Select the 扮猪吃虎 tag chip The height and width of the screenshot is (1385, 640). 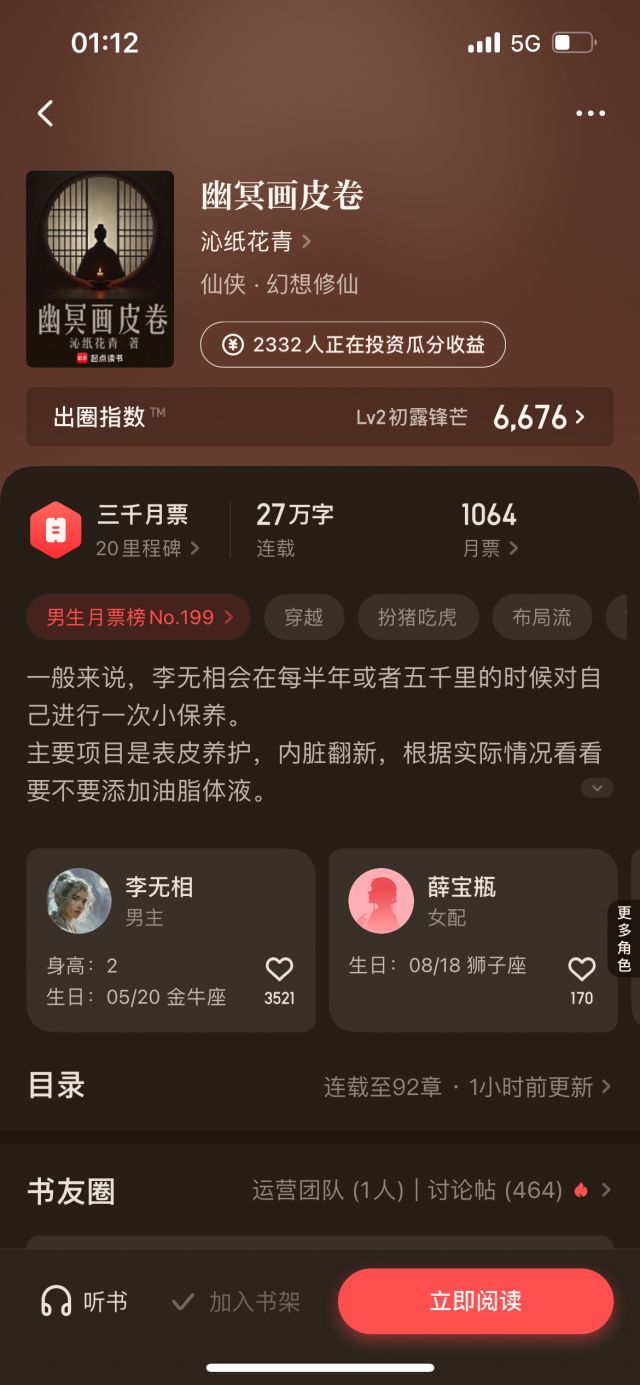418,617
